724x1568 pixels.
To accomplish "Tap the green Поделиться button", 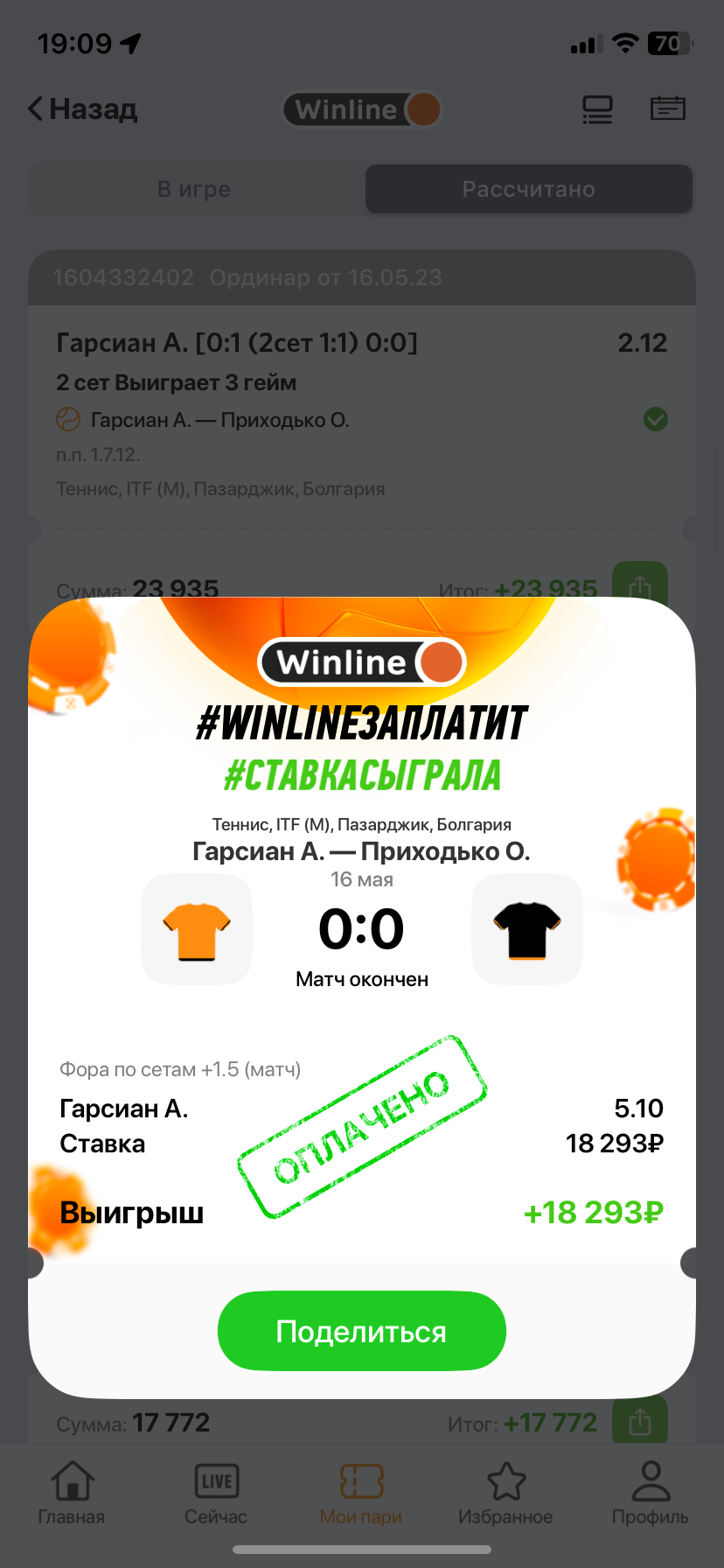I will click(361, 1331).
